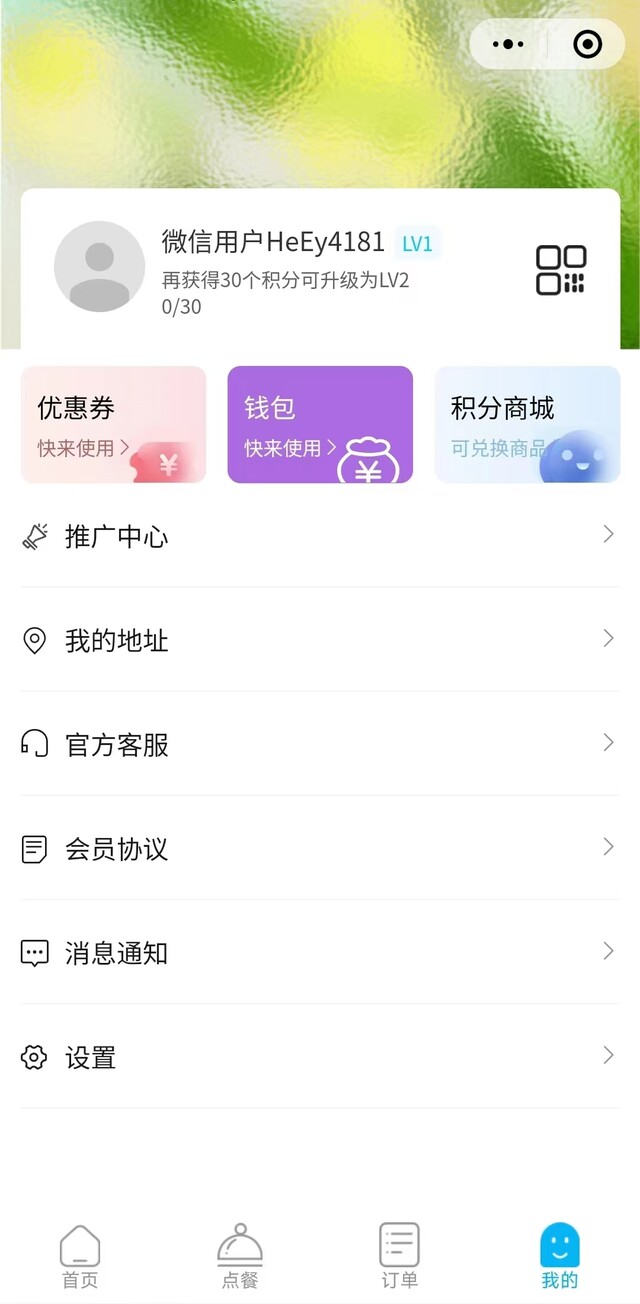This screenshot has height=1304, width=640.
Task: Select the 我的 tab
Action: [559, 1256]
